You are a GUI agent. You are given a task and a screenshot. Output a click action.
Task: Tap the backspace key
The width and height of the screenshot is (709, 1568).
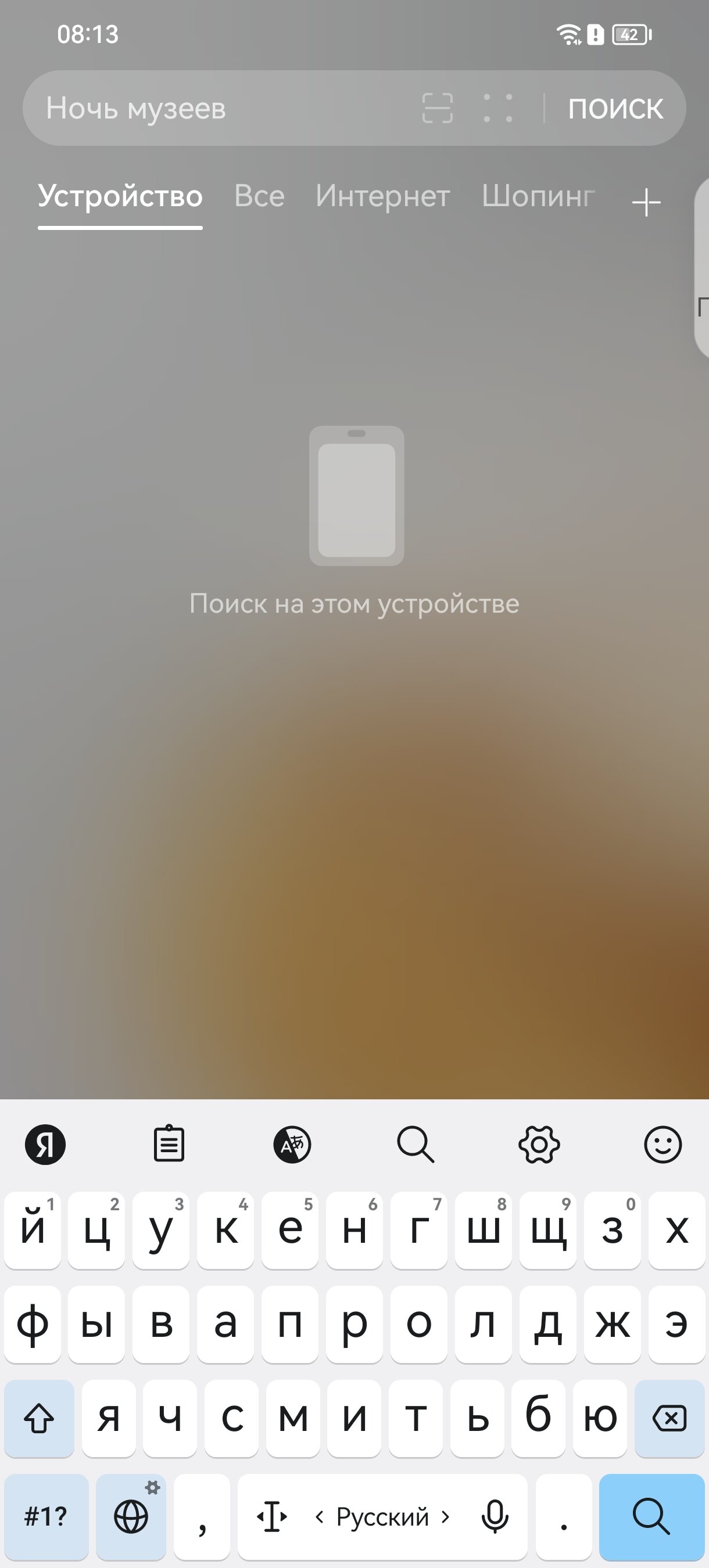669,1419
